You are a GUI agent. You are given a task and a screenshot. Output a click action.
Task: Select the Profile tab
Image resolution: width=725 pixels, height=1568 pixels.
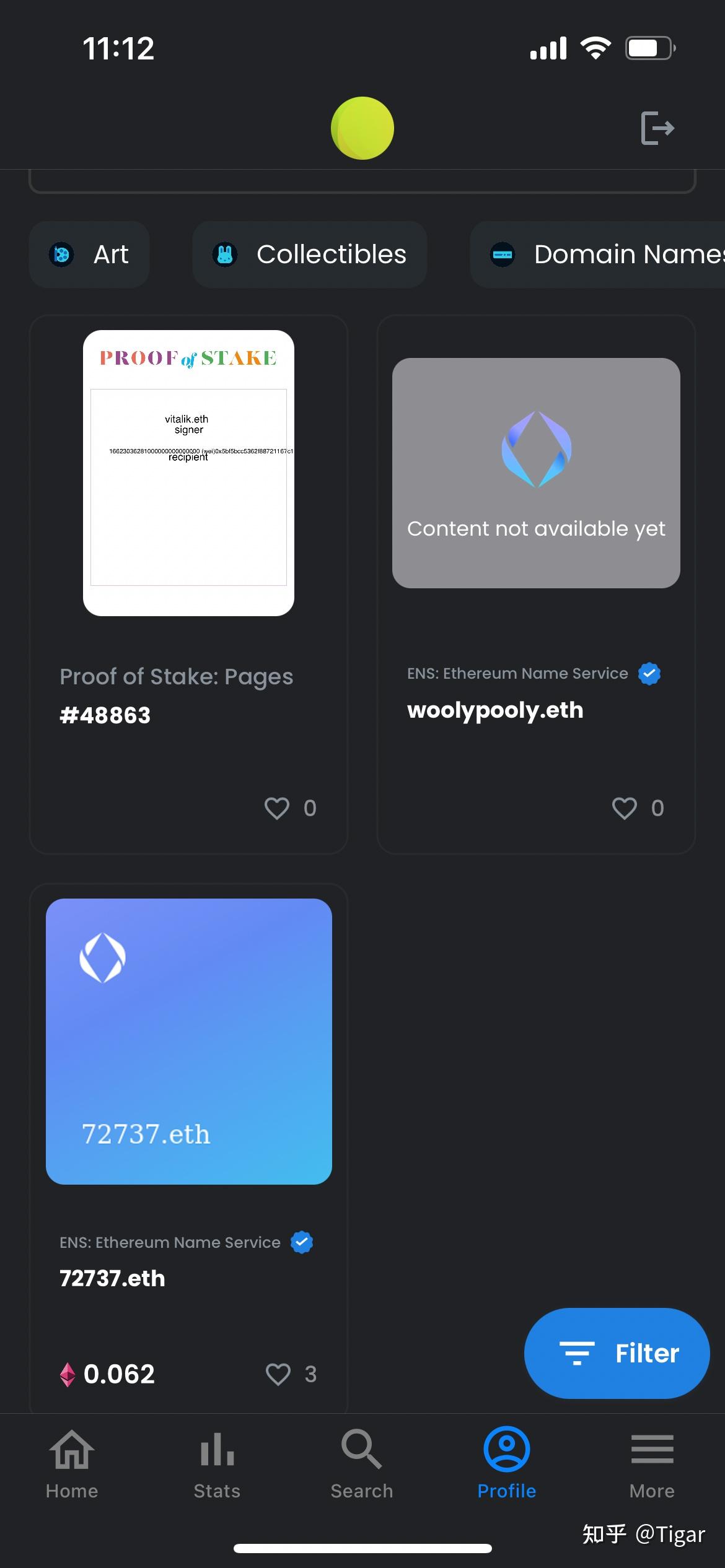(507, 1463)
